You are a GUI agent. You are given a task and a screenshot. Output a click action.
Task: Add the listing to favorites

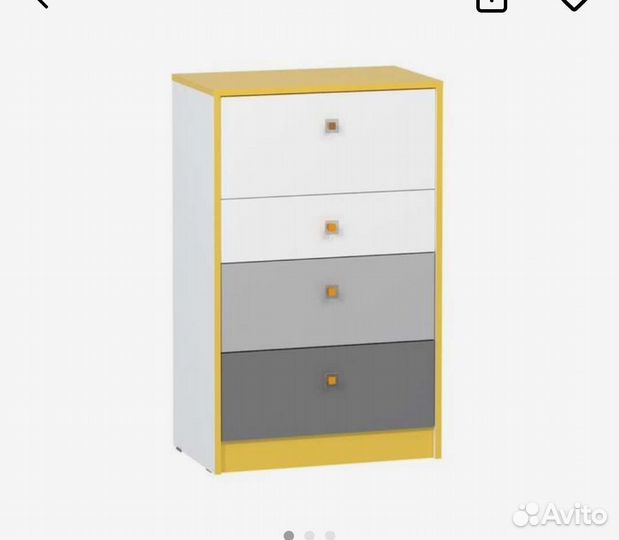[575, 3]
